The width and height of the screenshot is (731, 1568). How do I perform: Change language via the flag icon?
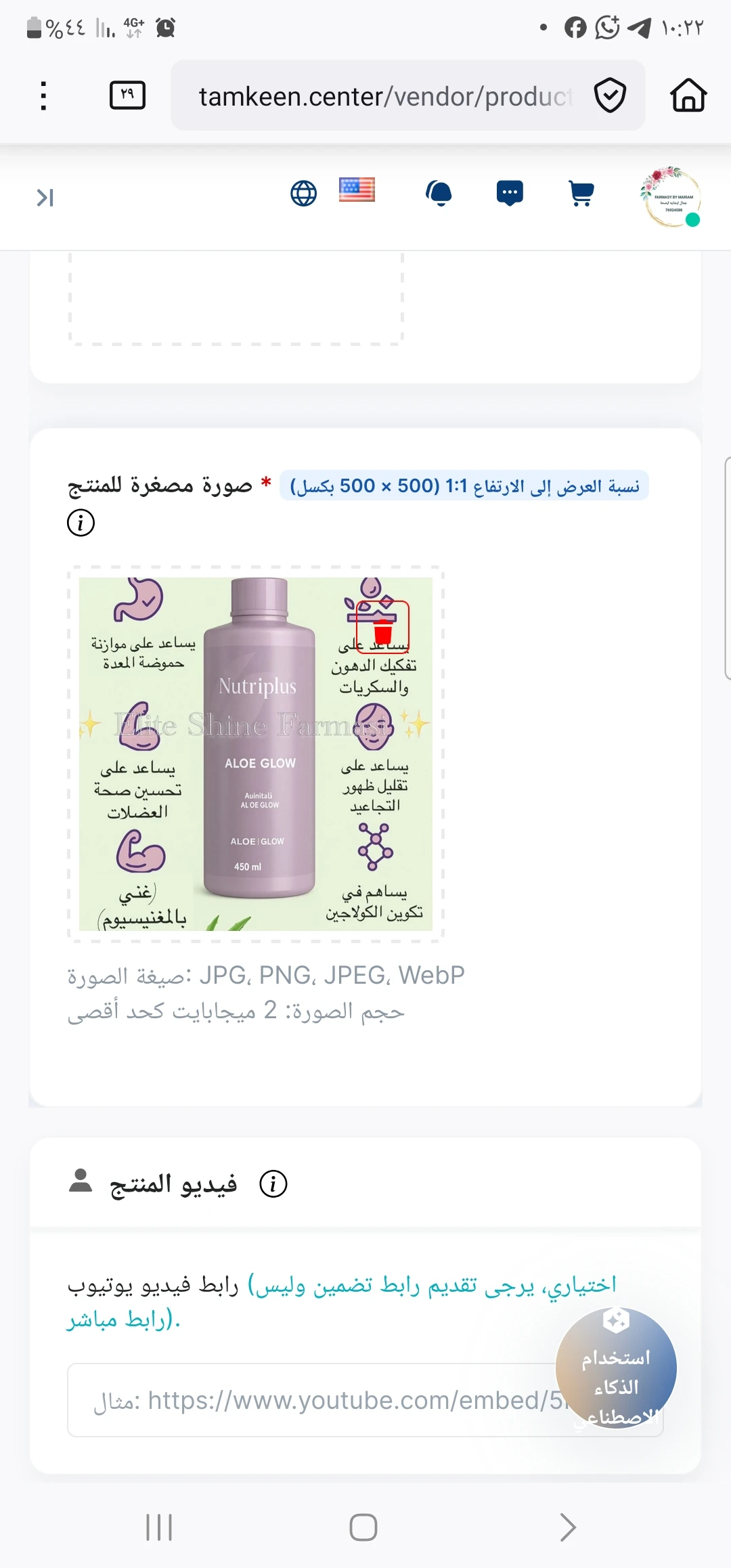pyautogui.click(x=357, y=190)
